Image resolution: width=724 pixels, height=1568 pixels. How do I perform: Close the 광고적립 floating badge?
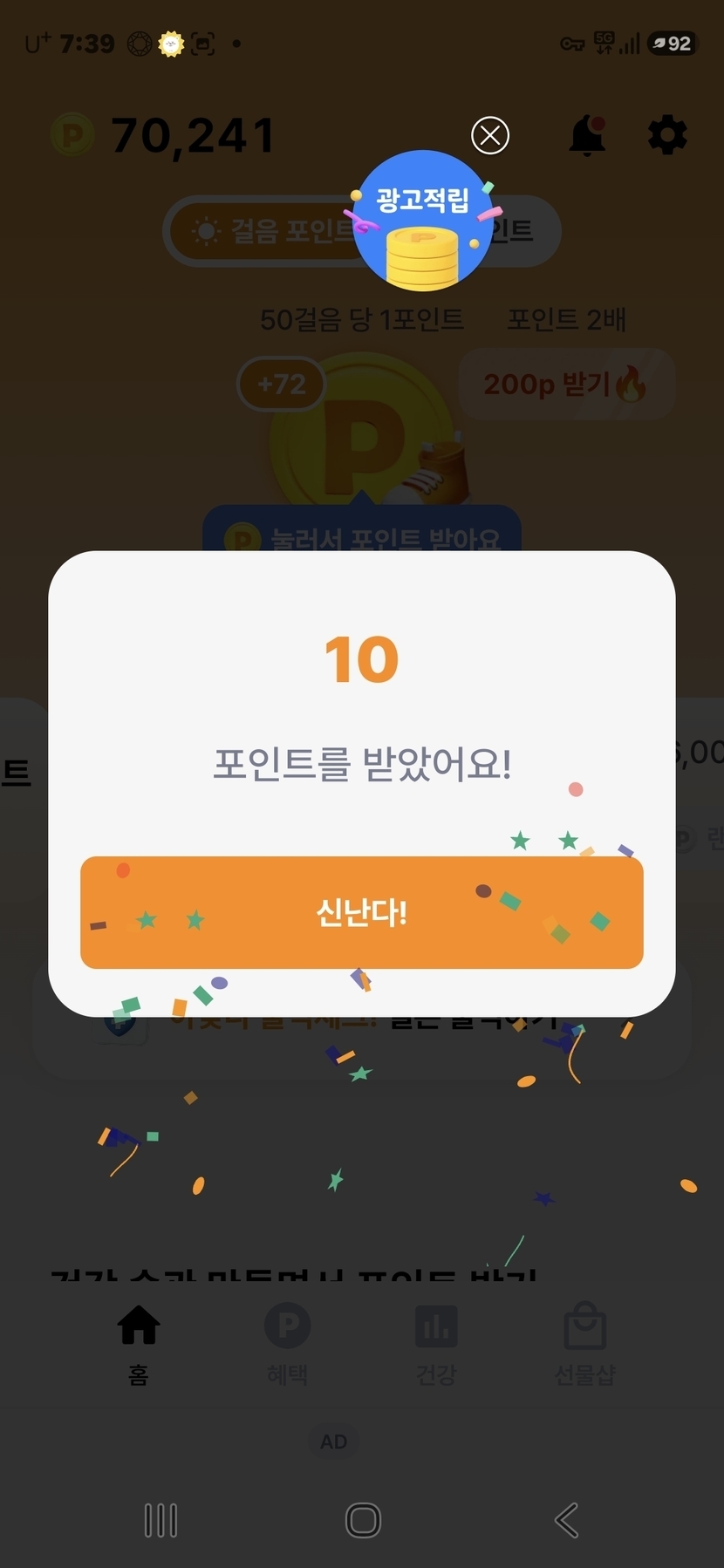point(490,135)
